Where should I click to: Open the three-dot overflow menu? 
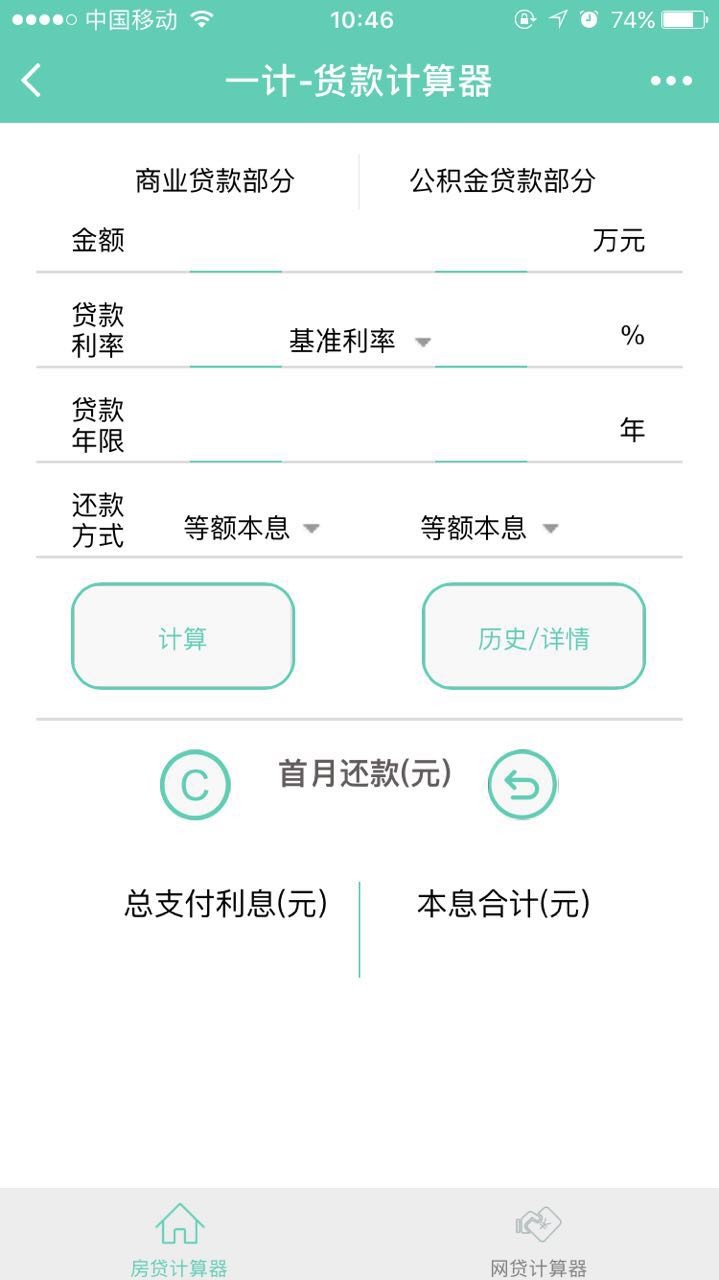[671, 81]
